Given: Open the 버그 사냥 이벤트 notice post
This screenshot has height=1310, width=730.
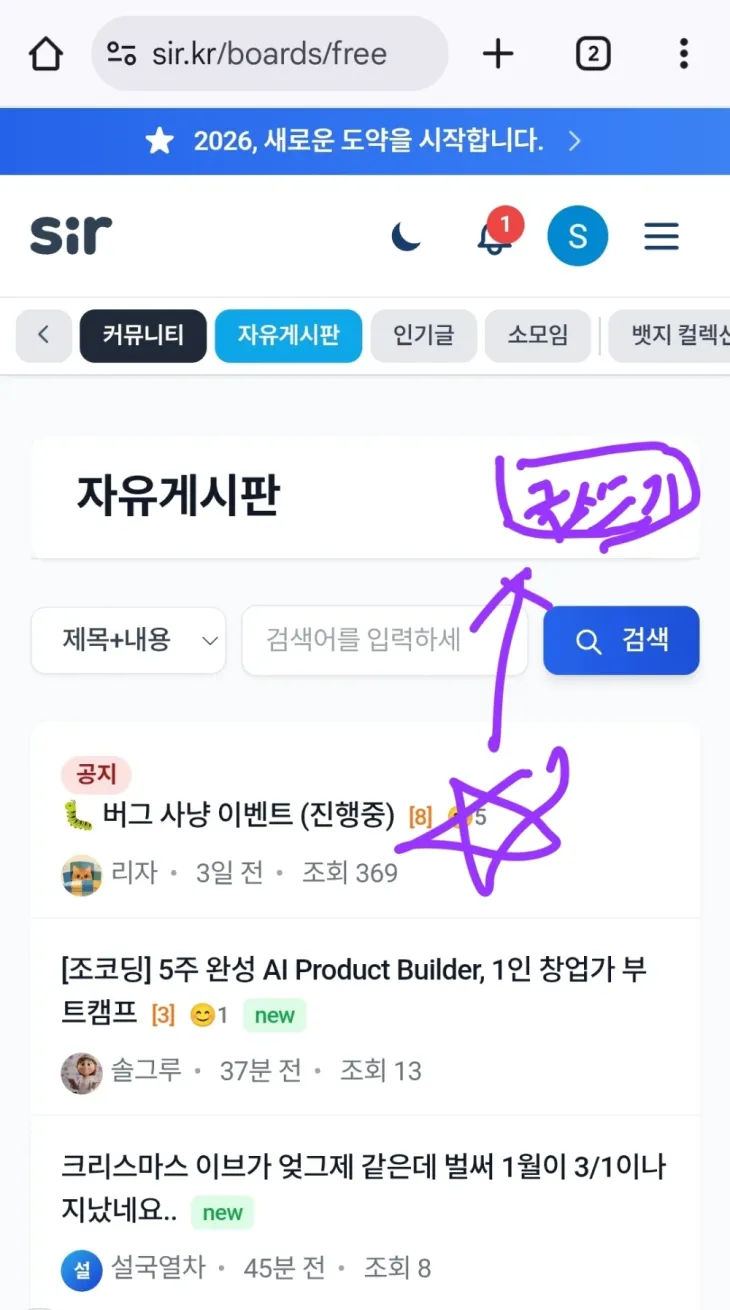Looking at the screenshot, I should coord(249,815).
